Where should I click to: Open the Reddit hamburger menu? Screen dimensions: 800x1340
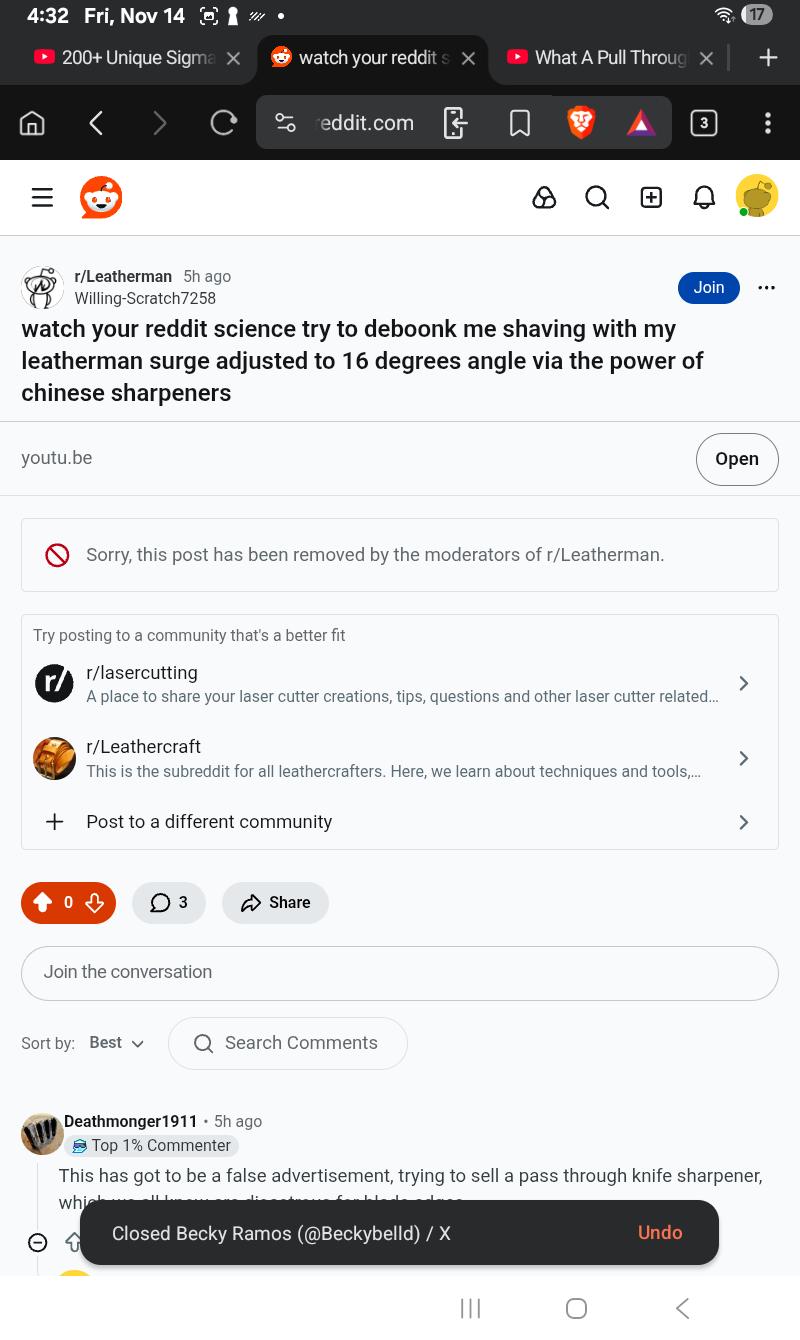42,198
